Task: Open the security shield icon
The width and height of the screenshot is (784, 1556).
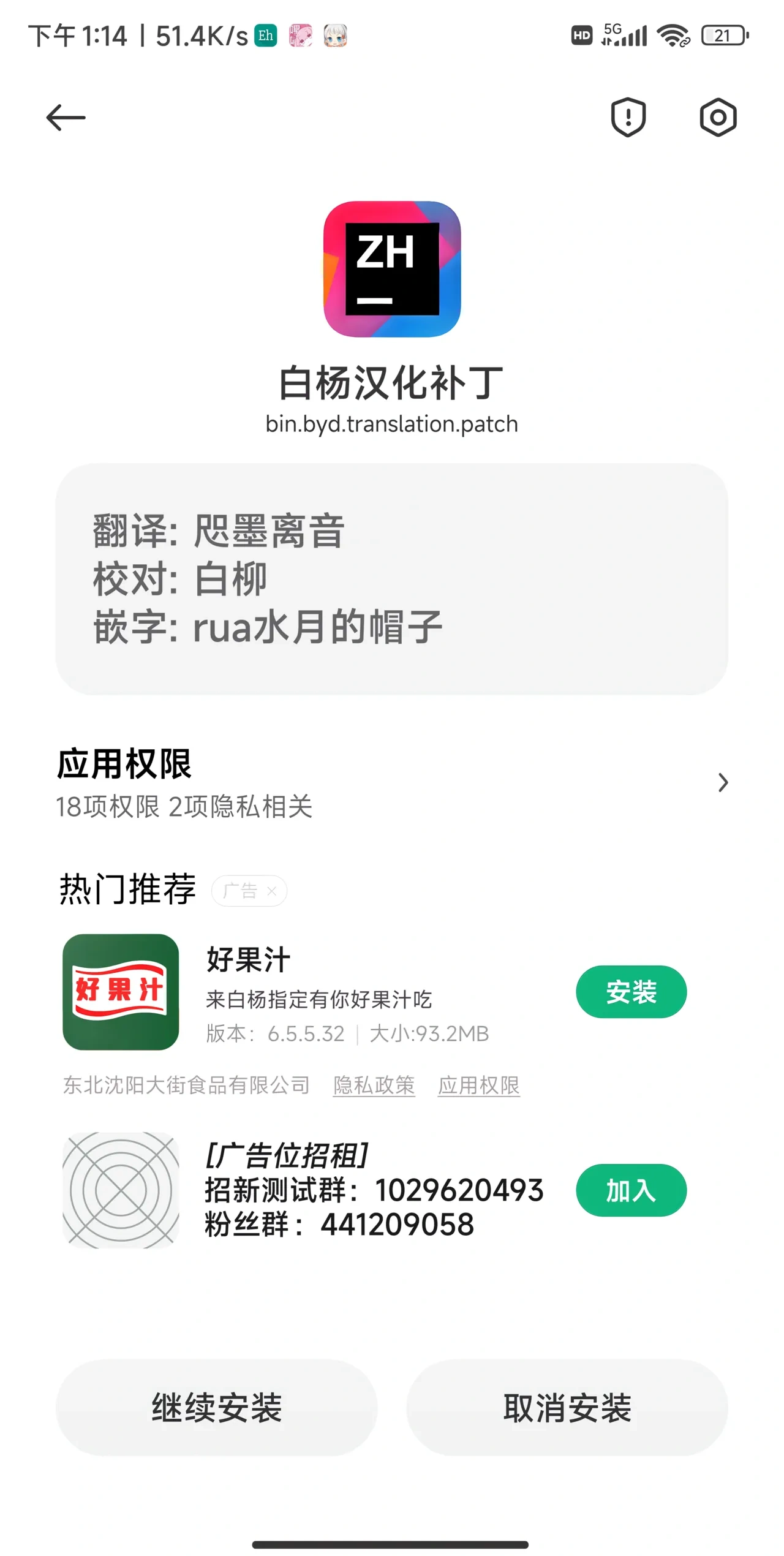Action: tap(628, 117)
